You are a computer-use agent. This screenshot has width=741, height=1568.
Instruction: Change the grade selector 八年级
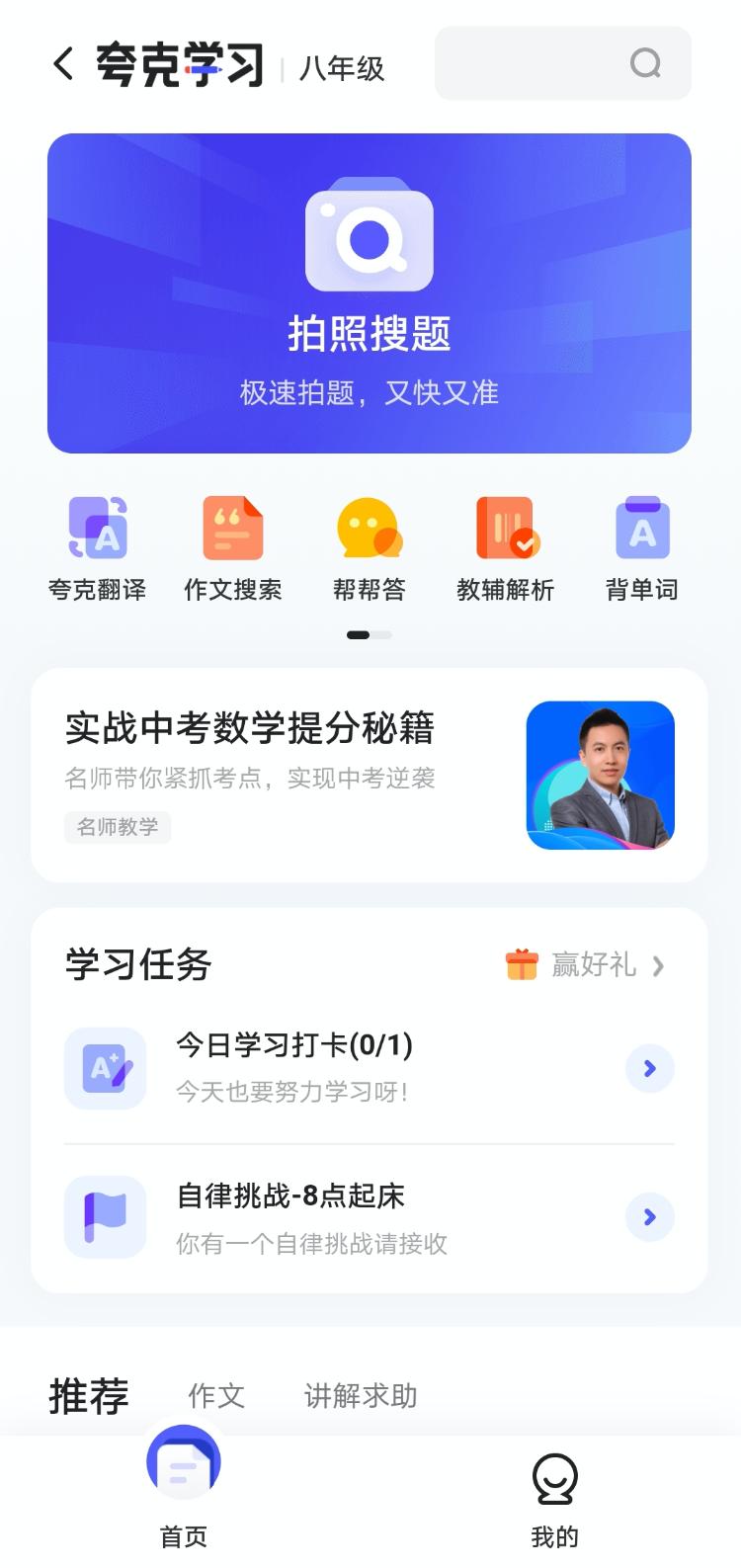click(x=343, y=69)
